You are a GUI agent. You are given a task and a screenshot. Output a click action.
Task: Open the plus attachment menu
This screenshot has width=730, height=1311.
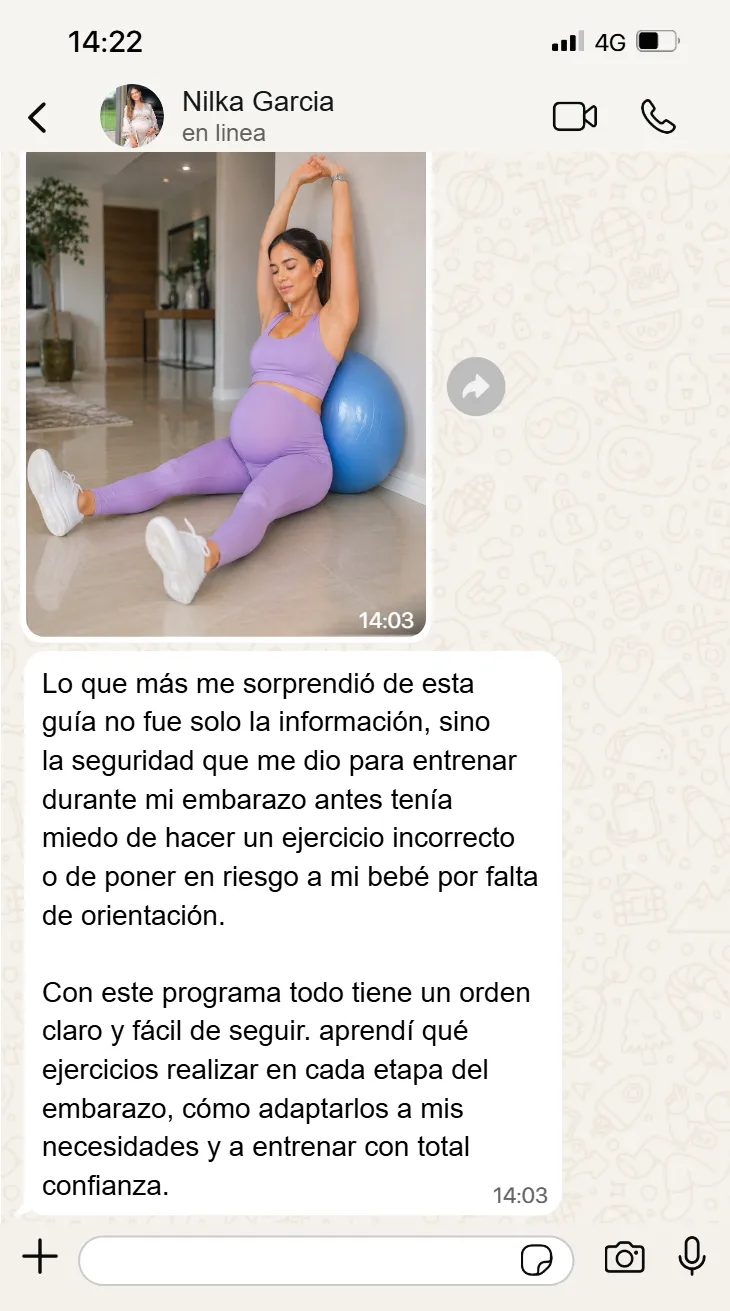point(40,1257)
